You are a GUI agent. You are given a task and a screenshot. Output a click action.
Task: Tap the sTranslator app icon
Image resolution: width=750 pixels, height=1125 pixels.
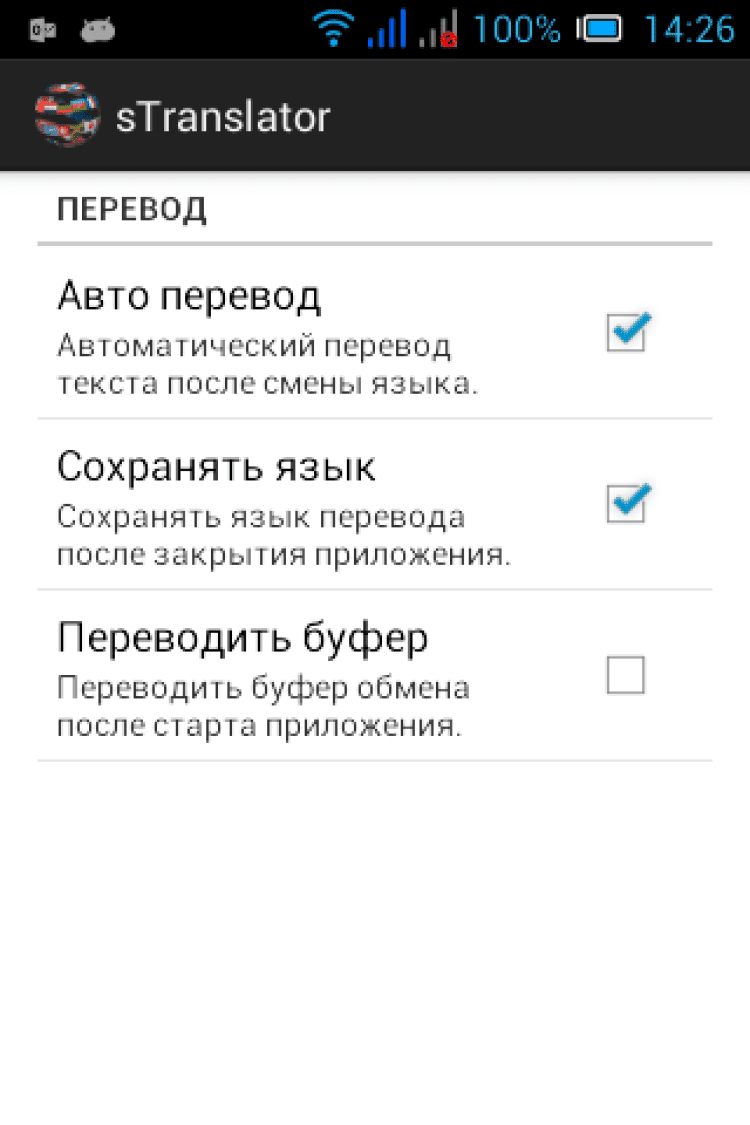coord(68,116)
